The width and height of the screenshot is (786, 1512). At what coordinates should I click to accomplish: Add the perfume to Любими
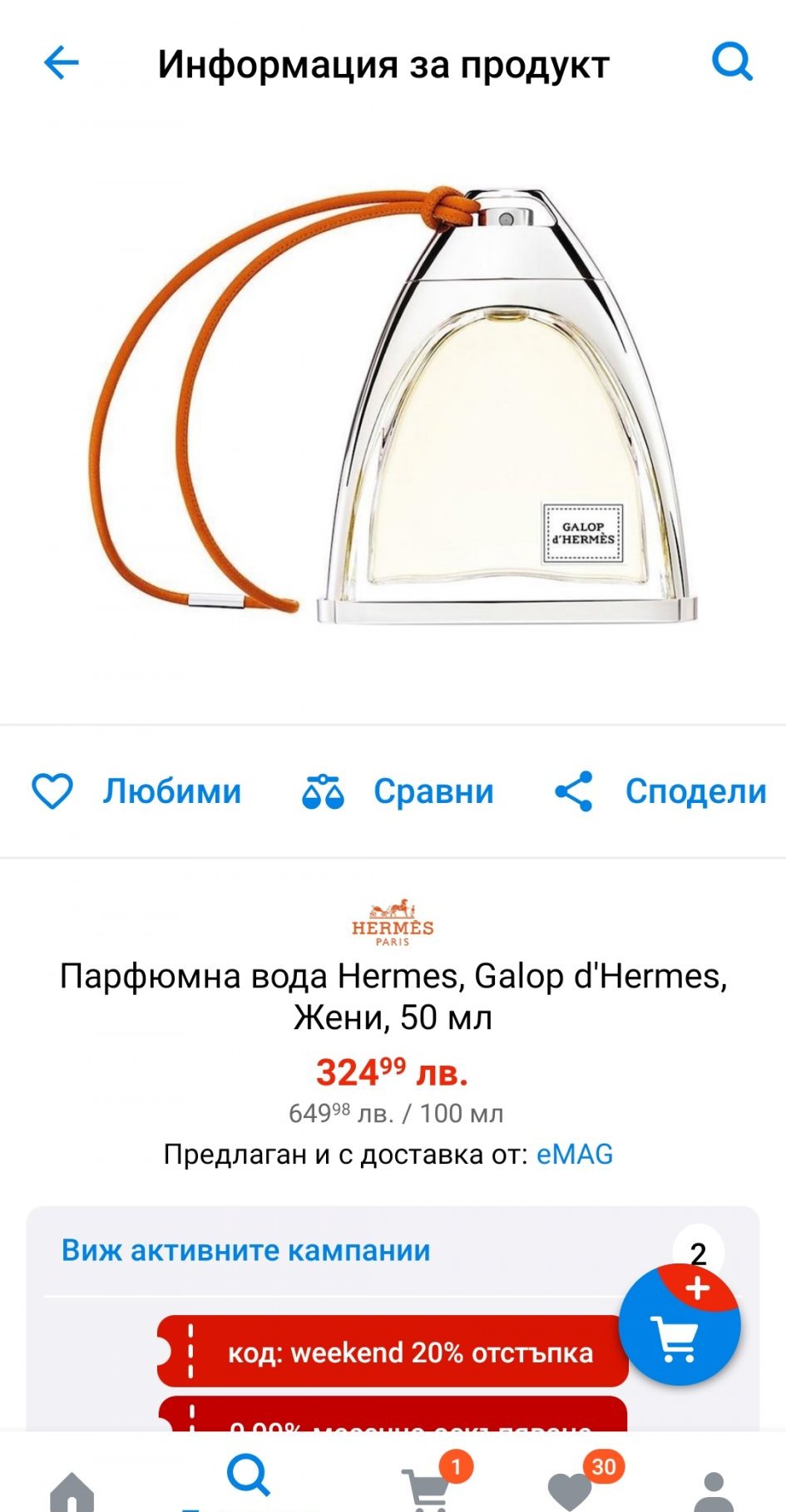pos(137,790)
